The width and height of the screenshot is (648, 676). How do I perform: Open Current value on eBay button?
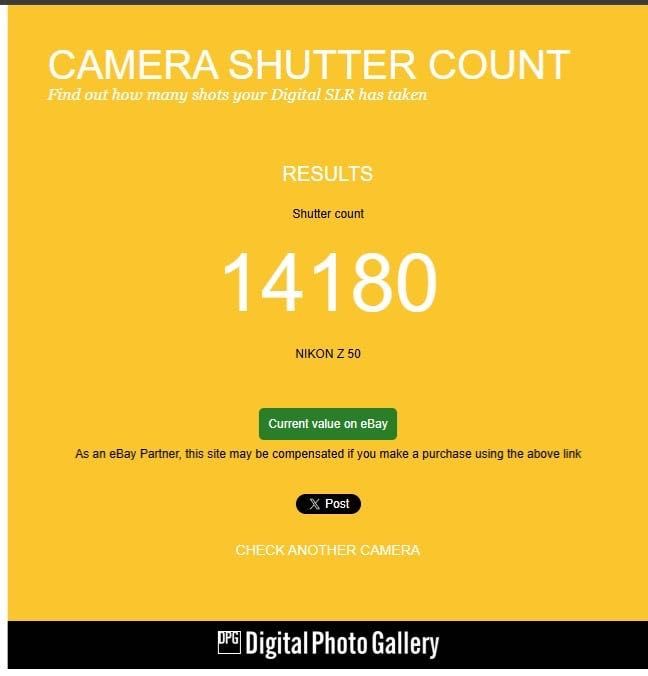click(327, 424)
